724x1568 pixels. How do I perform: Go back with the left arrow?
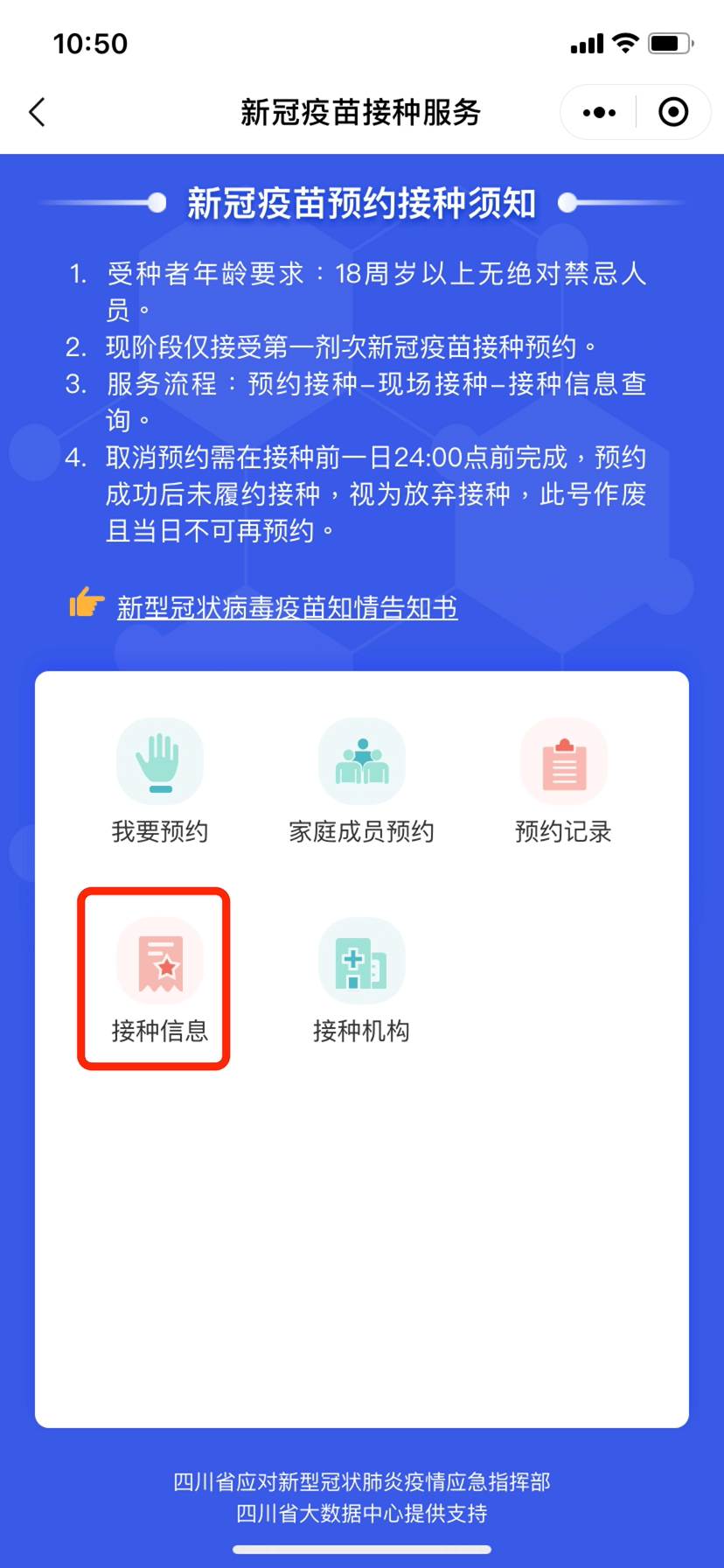point(37,112)
